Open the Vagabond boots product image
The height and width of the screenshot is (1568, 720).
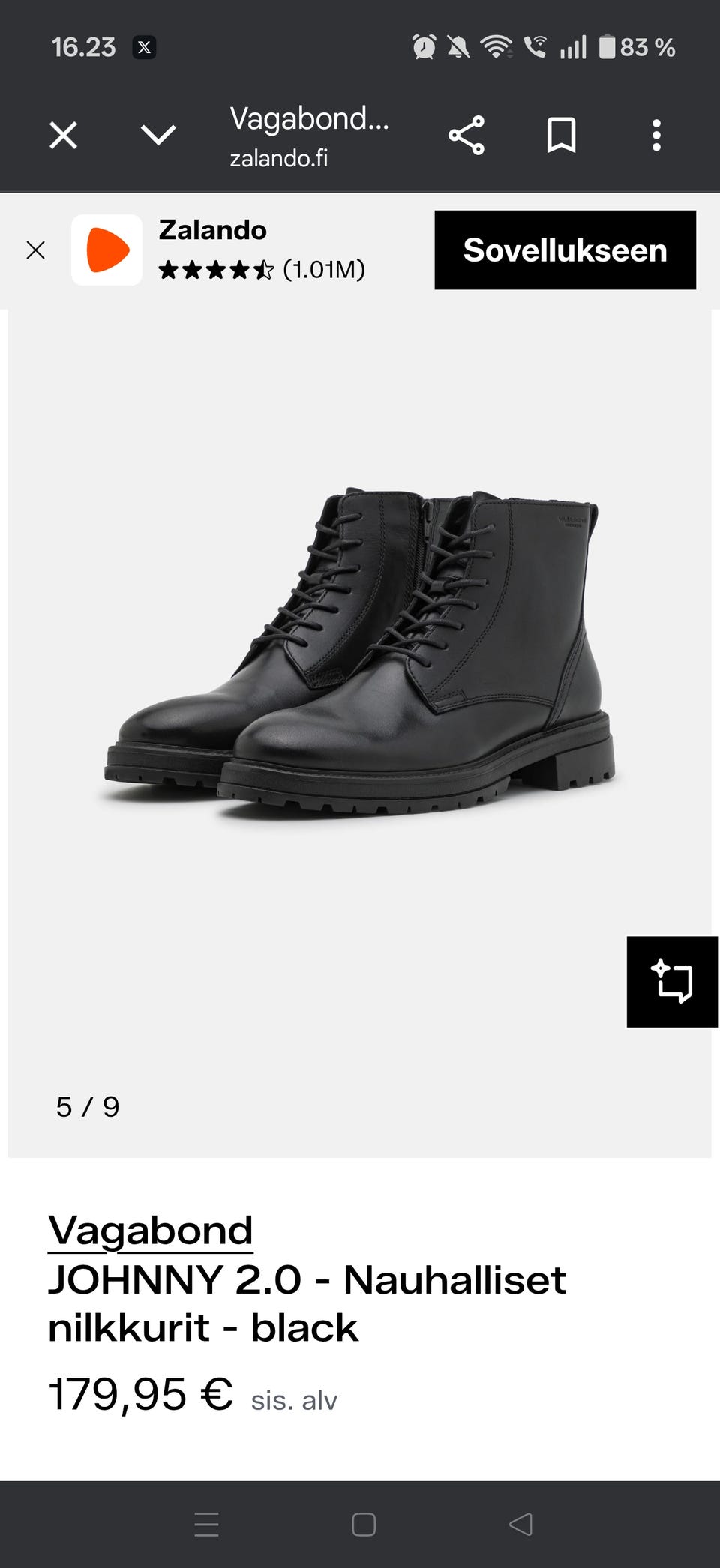pyautogui.click(x=360, y=652)
